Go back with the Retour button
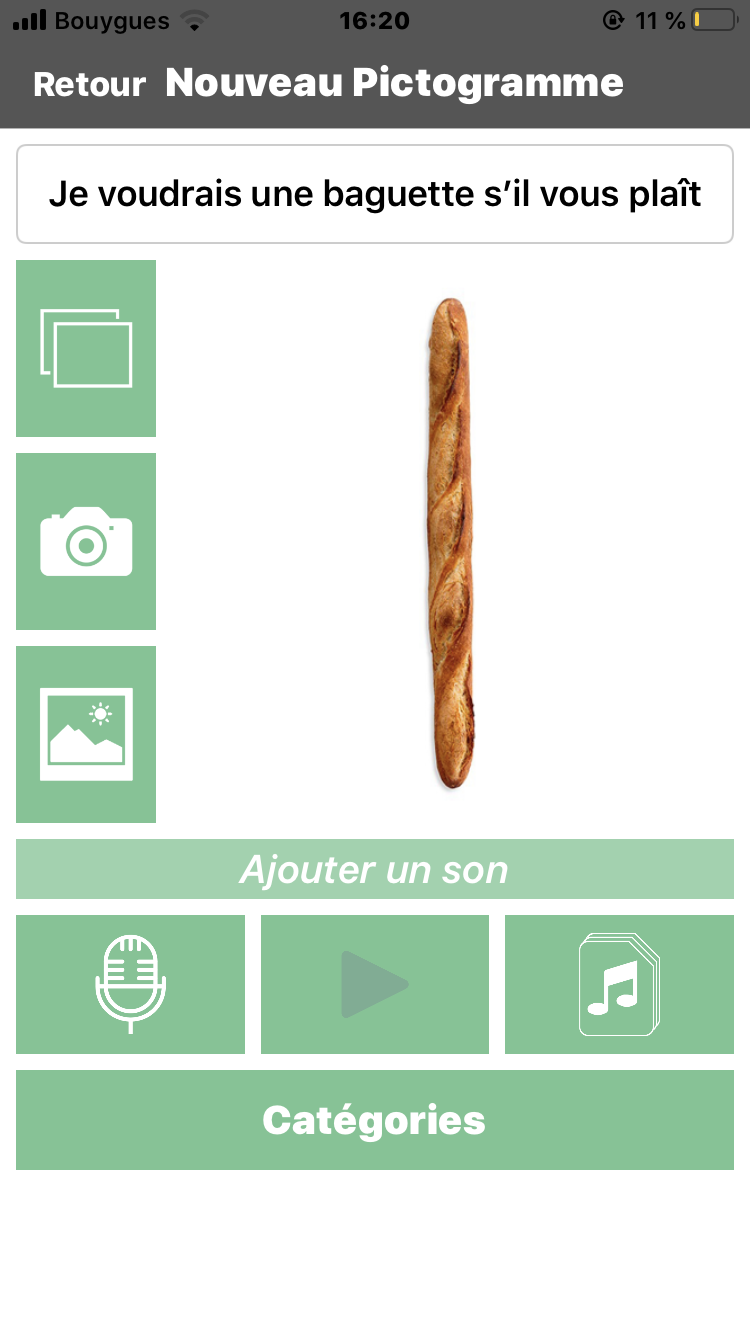This screenshot has width=750, height=1334. click(89, 84)
